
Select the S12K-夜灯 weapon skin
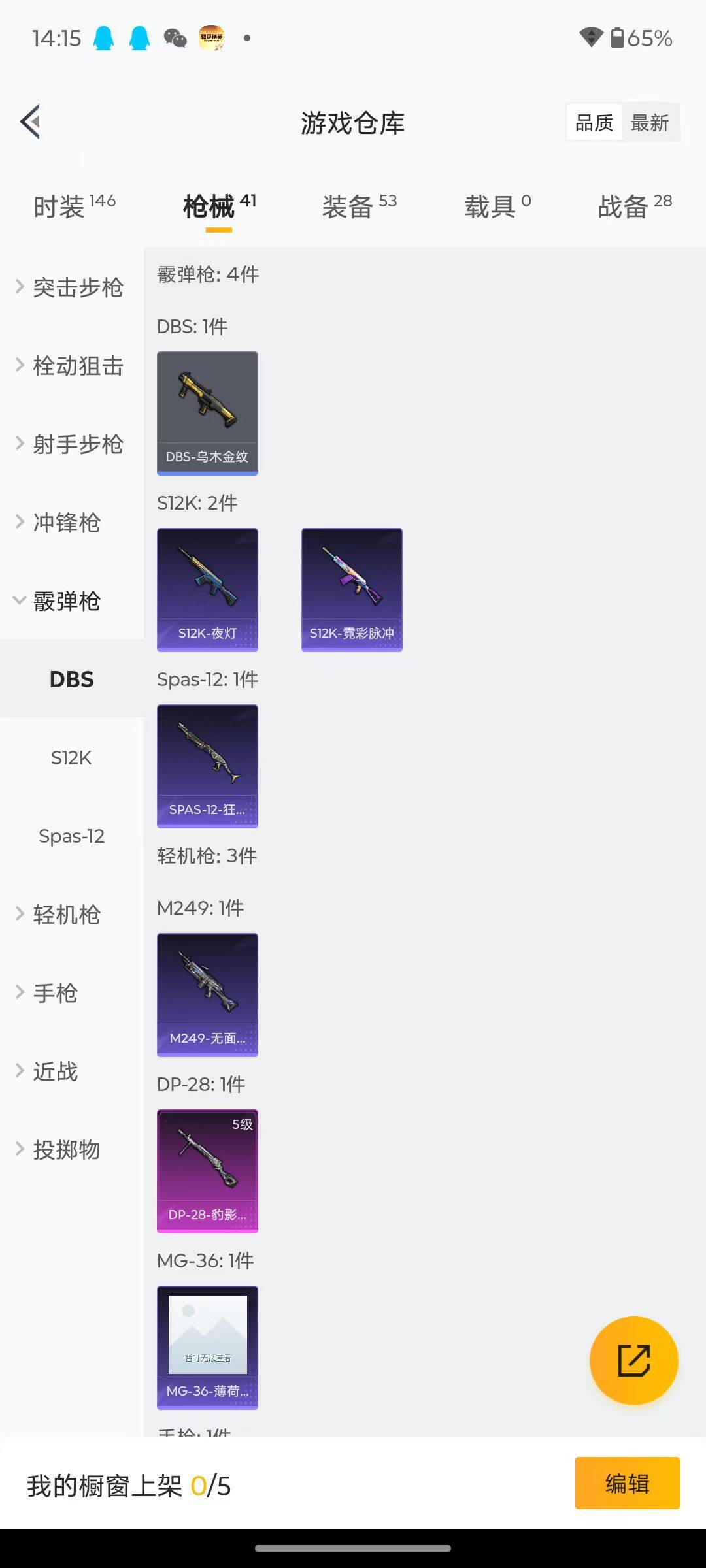click(207, 589)
